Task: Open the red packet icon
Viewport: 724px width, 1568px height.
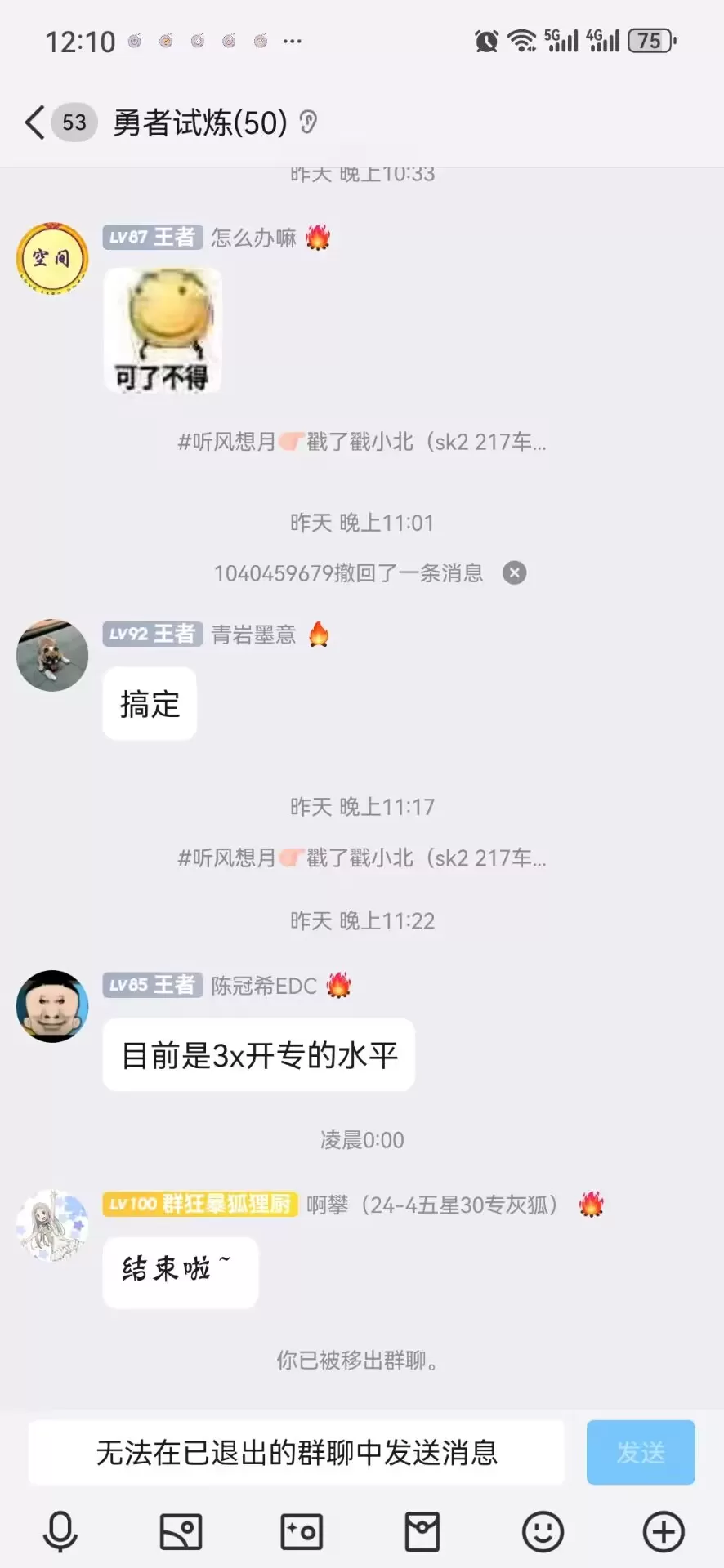Action: tap(422, 1531)
